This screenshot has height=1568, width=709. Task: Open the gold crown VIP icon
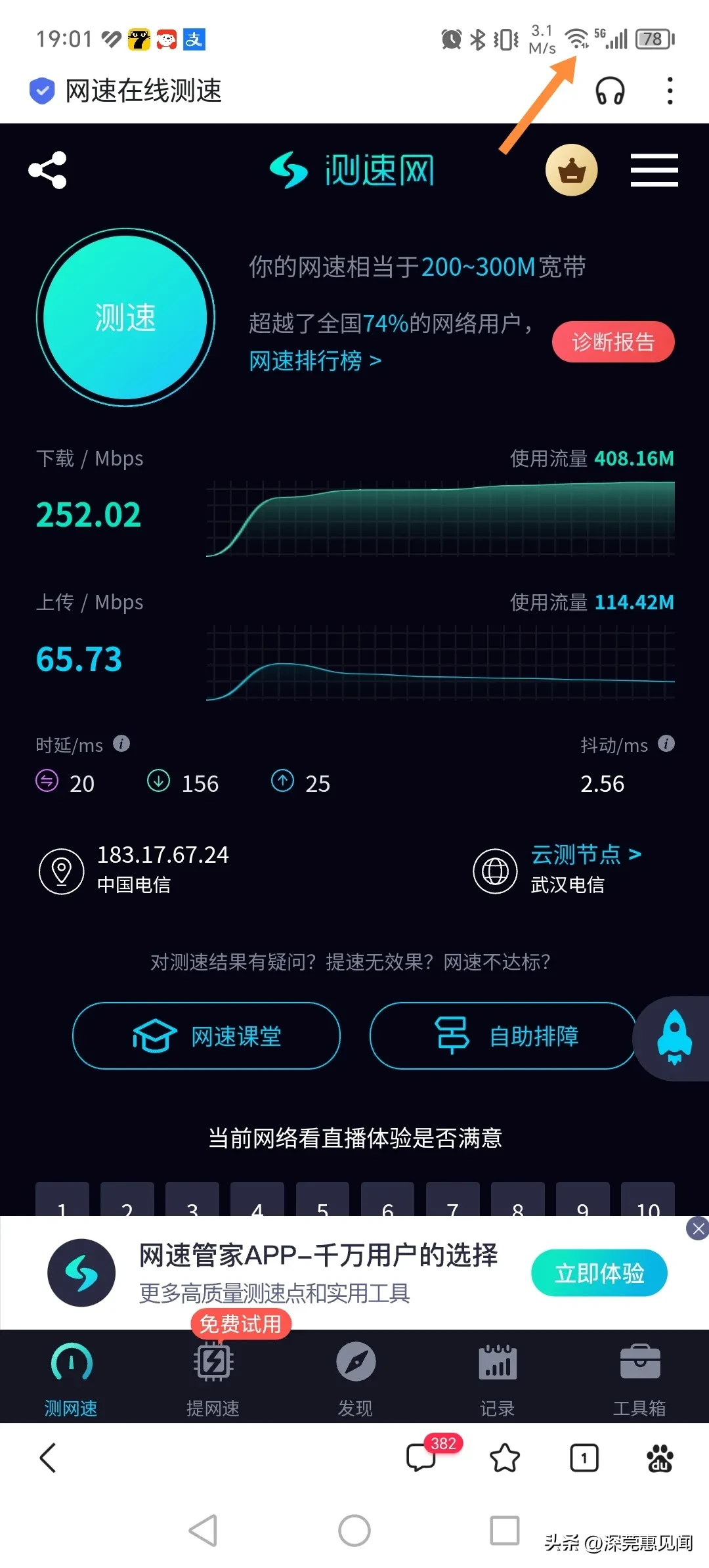click(572, 170)
